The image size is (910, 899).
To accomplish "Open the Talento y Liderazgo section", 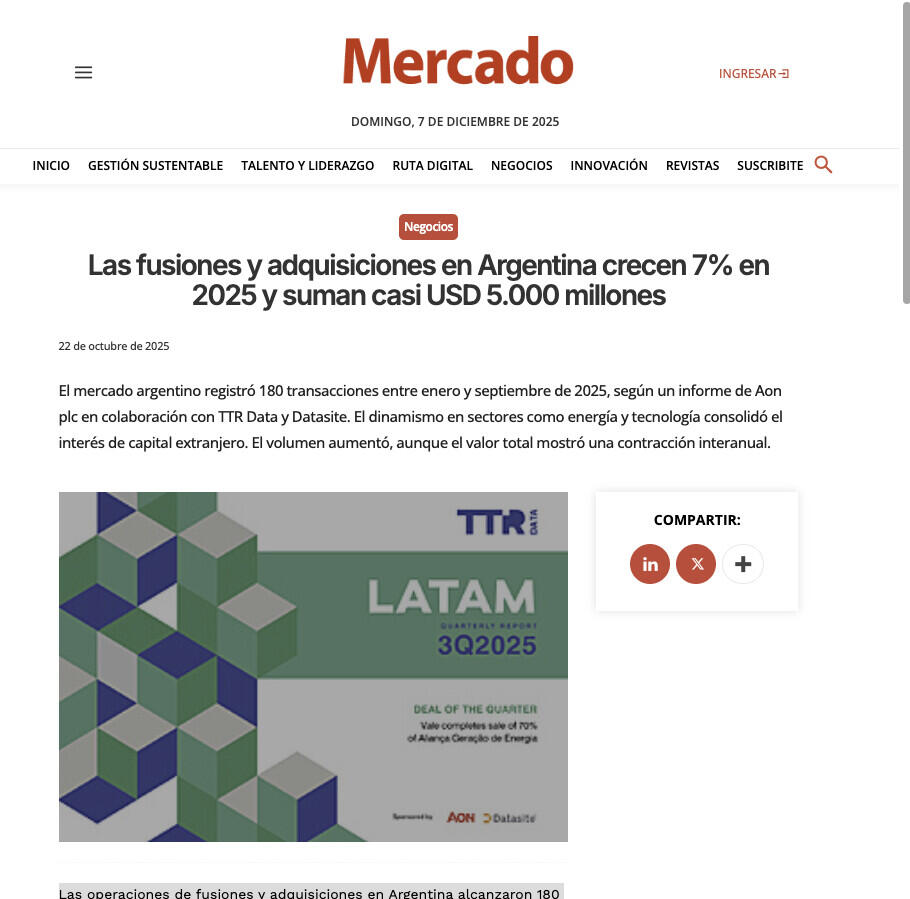I will pyautogui.click(x=307, y=165).
